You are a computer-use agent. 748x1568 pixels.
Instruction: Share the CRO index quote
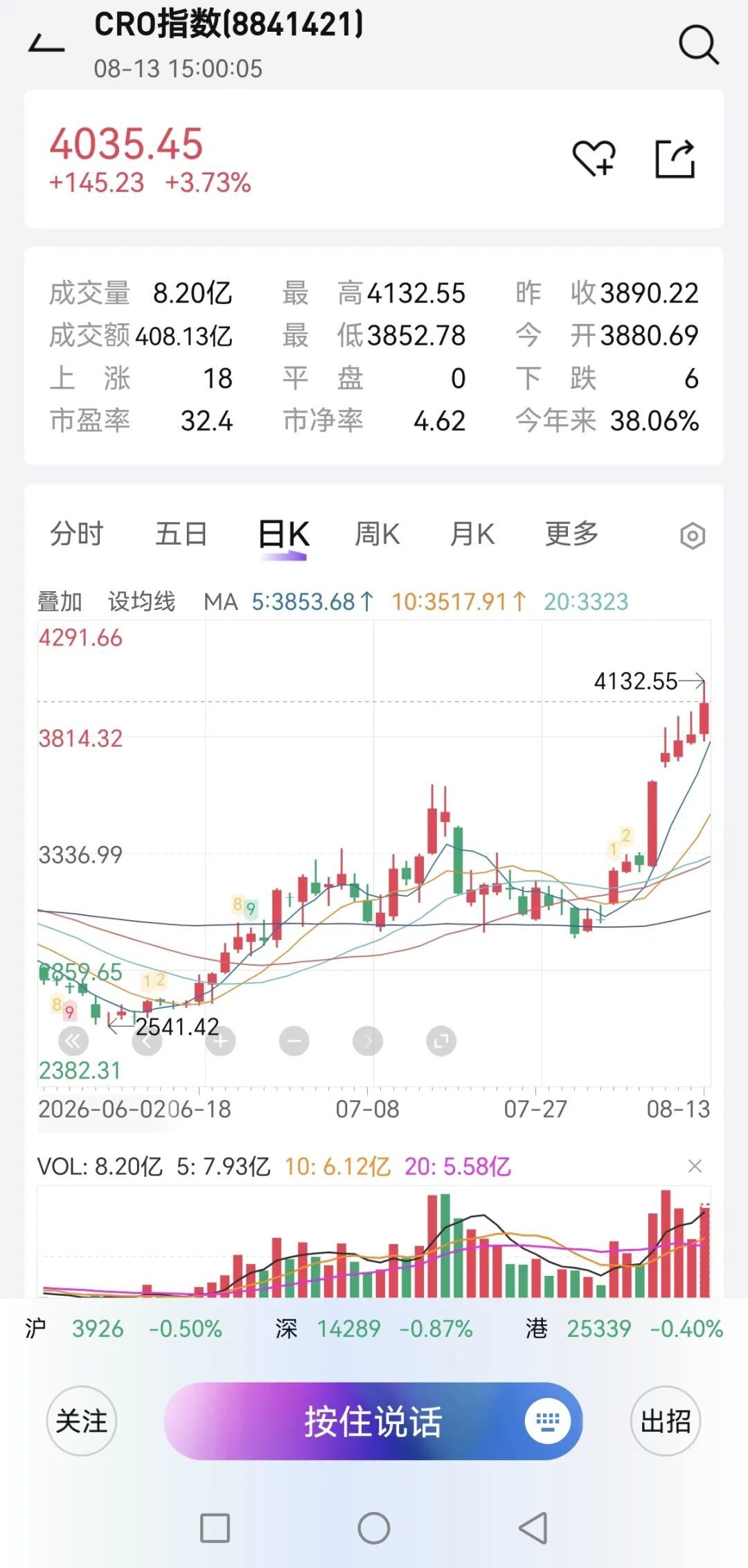tap(675, 159)
